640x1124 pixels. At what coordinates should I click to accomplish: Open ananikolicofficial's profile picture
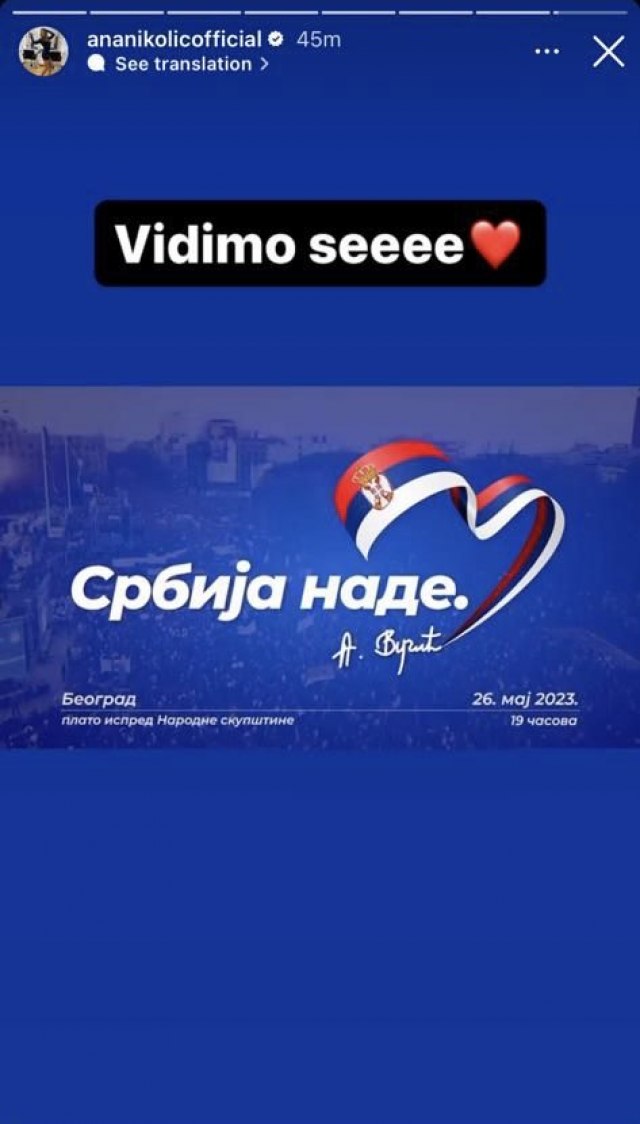(x=43, y=51)
